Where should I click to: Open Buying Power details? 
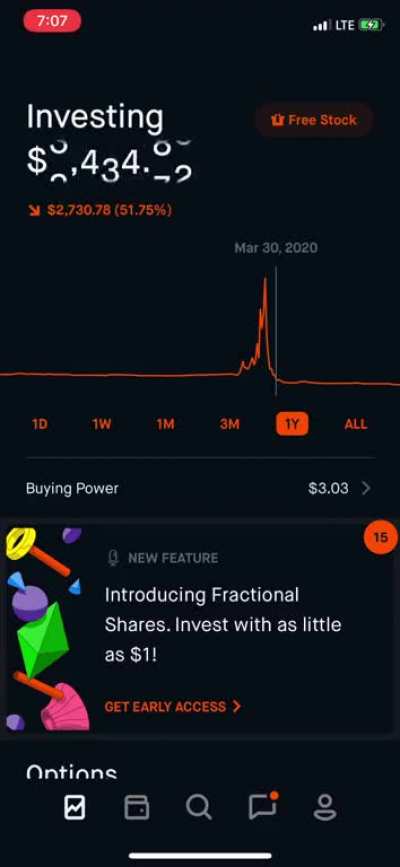200,488
